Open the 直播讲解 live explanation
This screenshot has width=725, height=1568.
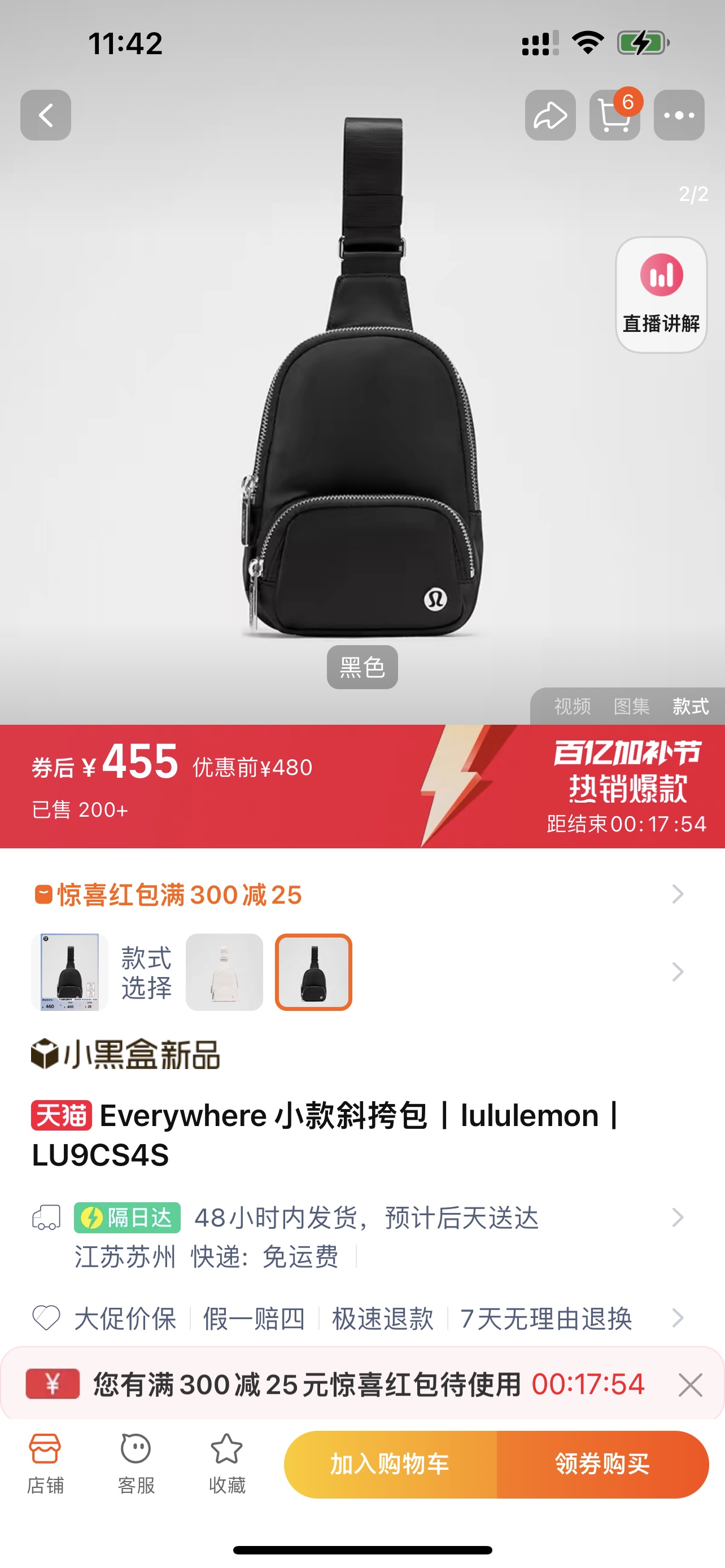point(661,295)
